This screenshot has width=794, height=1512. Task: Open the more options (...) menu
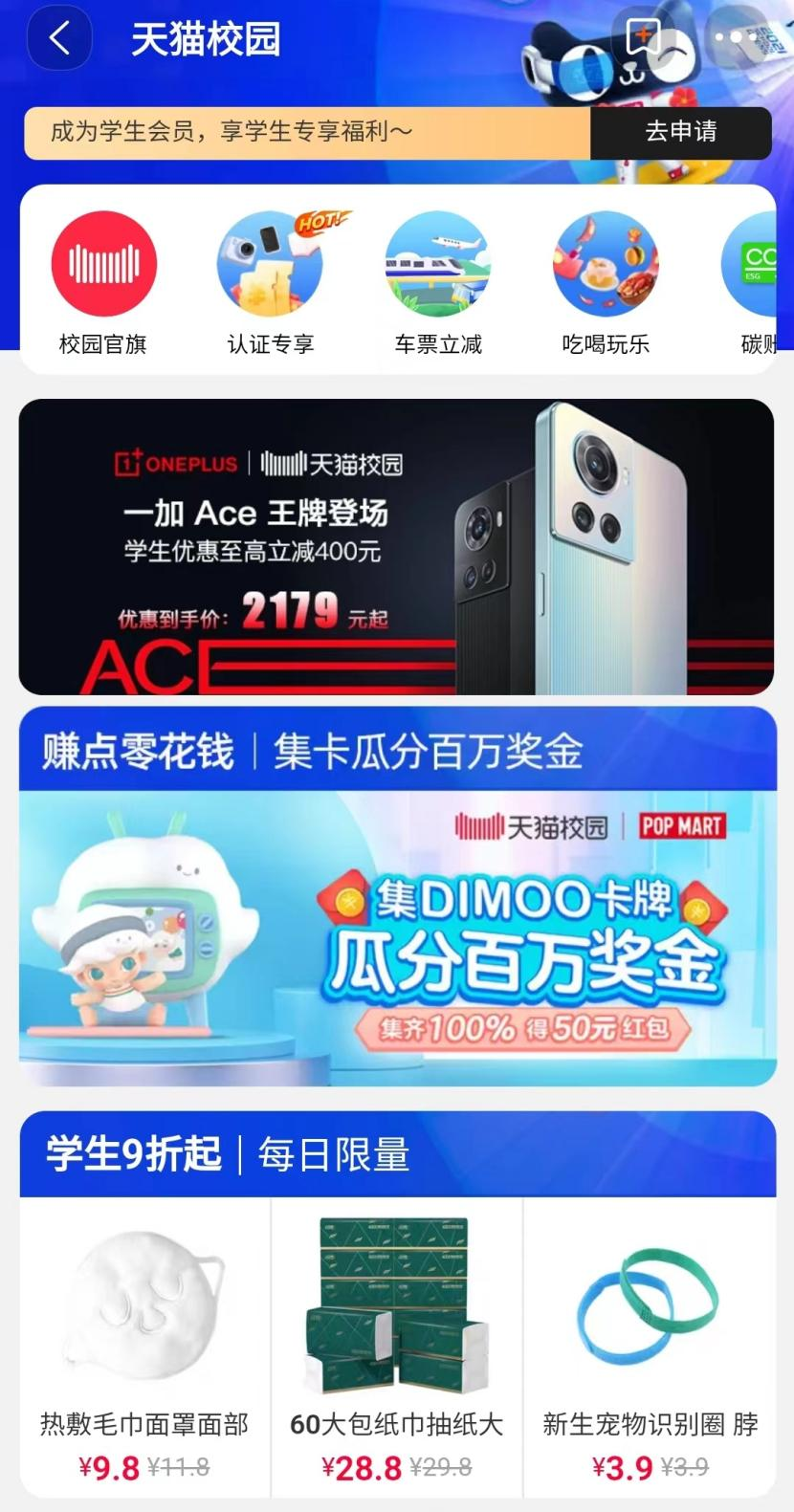point(731,36)
